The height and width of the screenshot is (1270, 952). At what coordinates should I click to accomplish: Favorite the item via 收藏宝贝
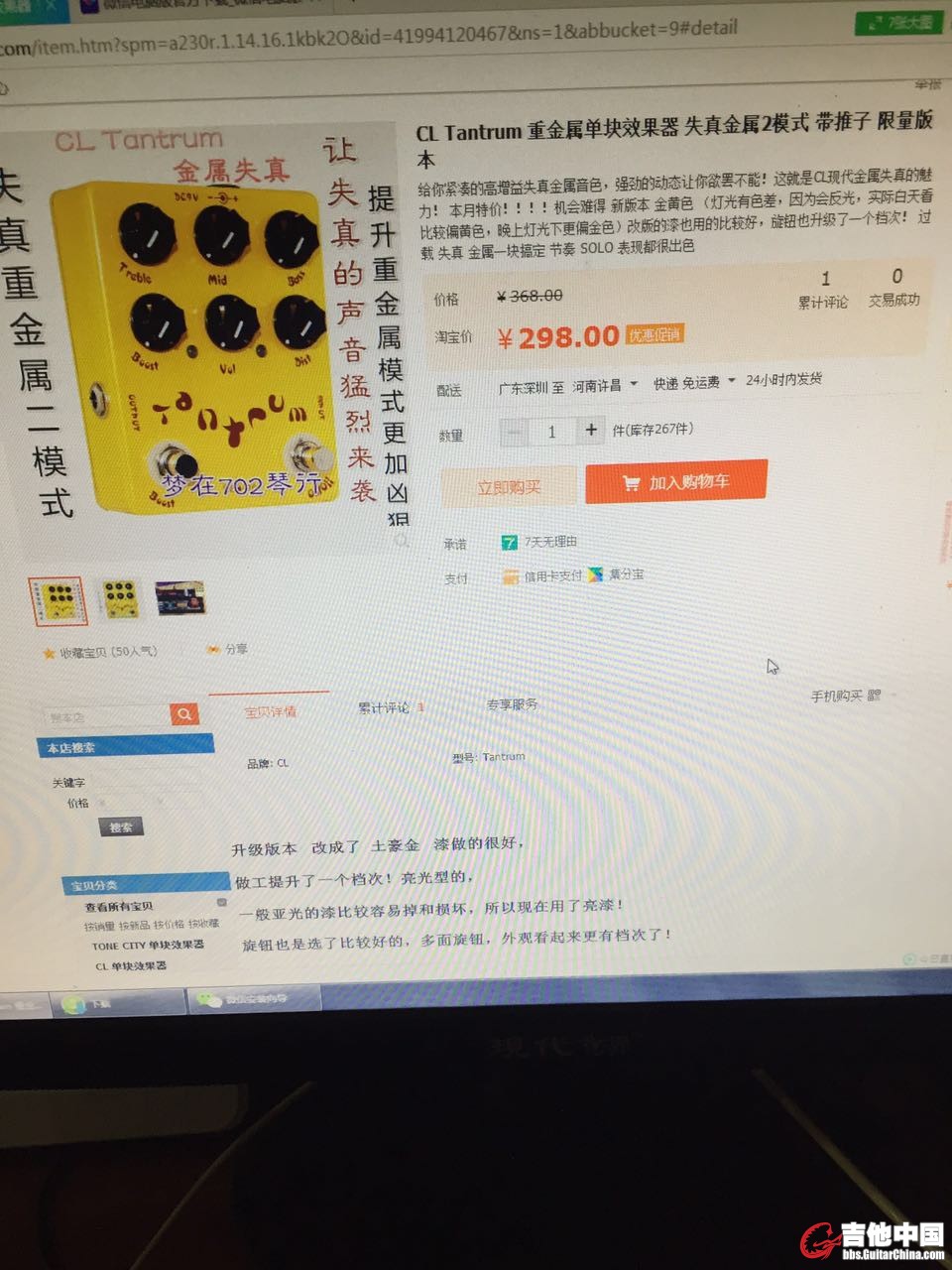[x=99, y=653]
